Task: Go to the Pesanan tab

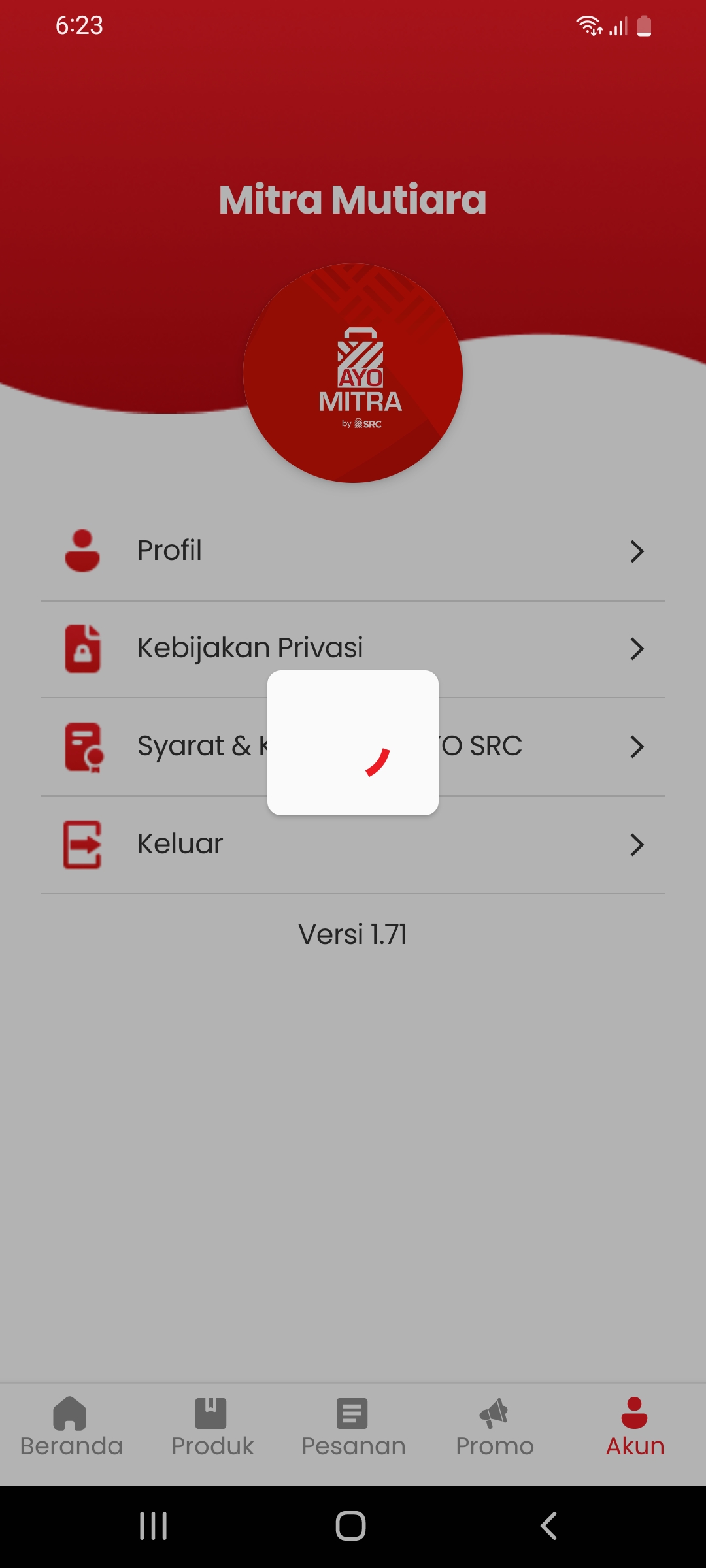Action: tap(353, 1428)
